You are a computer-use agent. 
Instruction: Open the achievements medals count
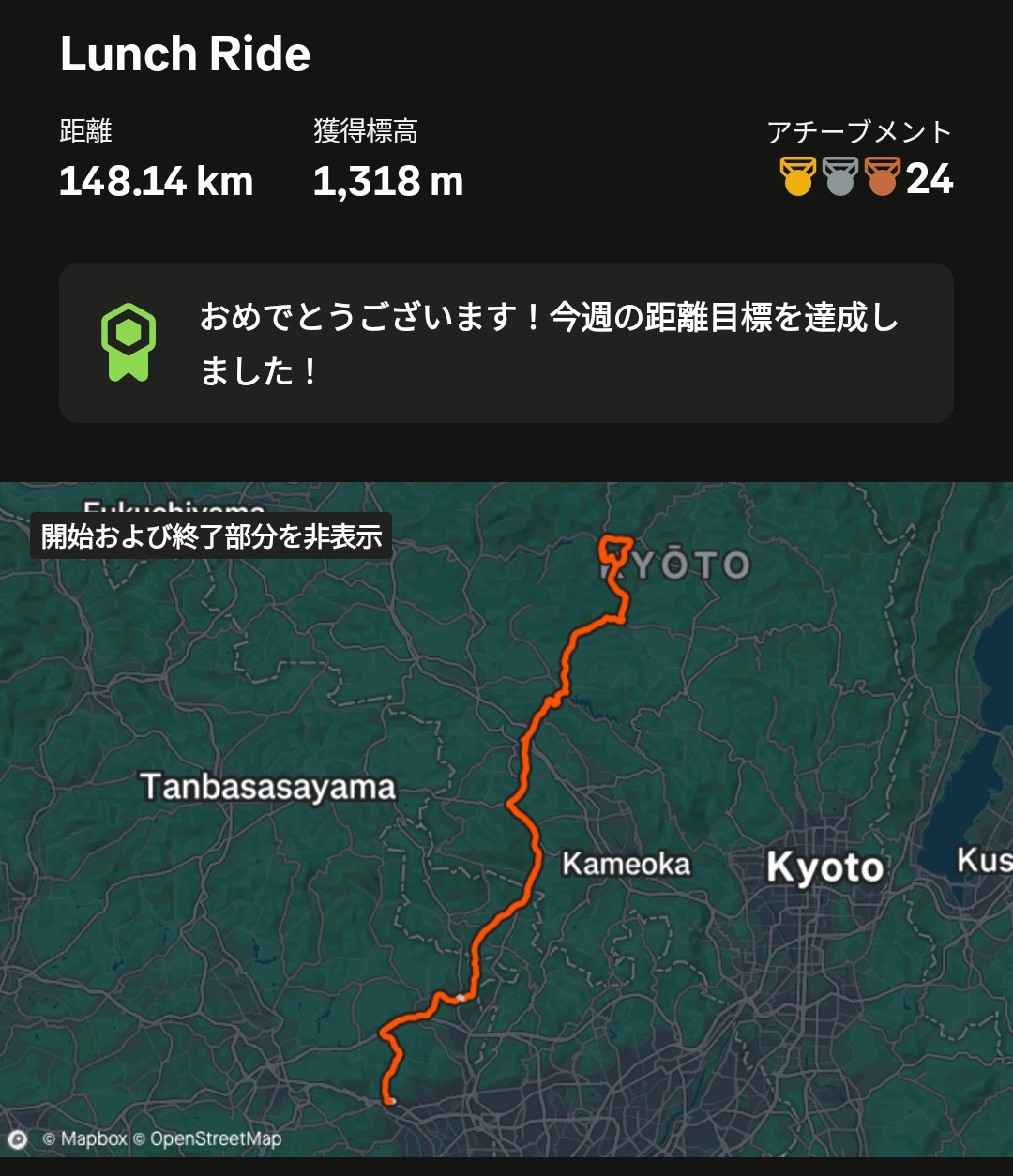(x=866, y=177)
